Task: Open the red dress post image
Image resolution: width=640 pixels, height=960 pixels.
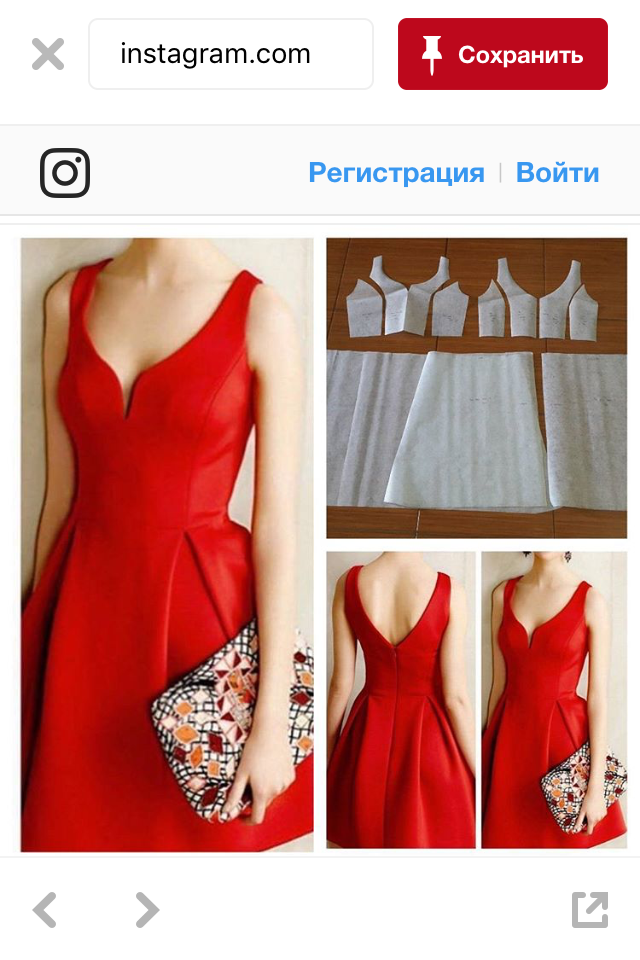Action: pos(323,544)
